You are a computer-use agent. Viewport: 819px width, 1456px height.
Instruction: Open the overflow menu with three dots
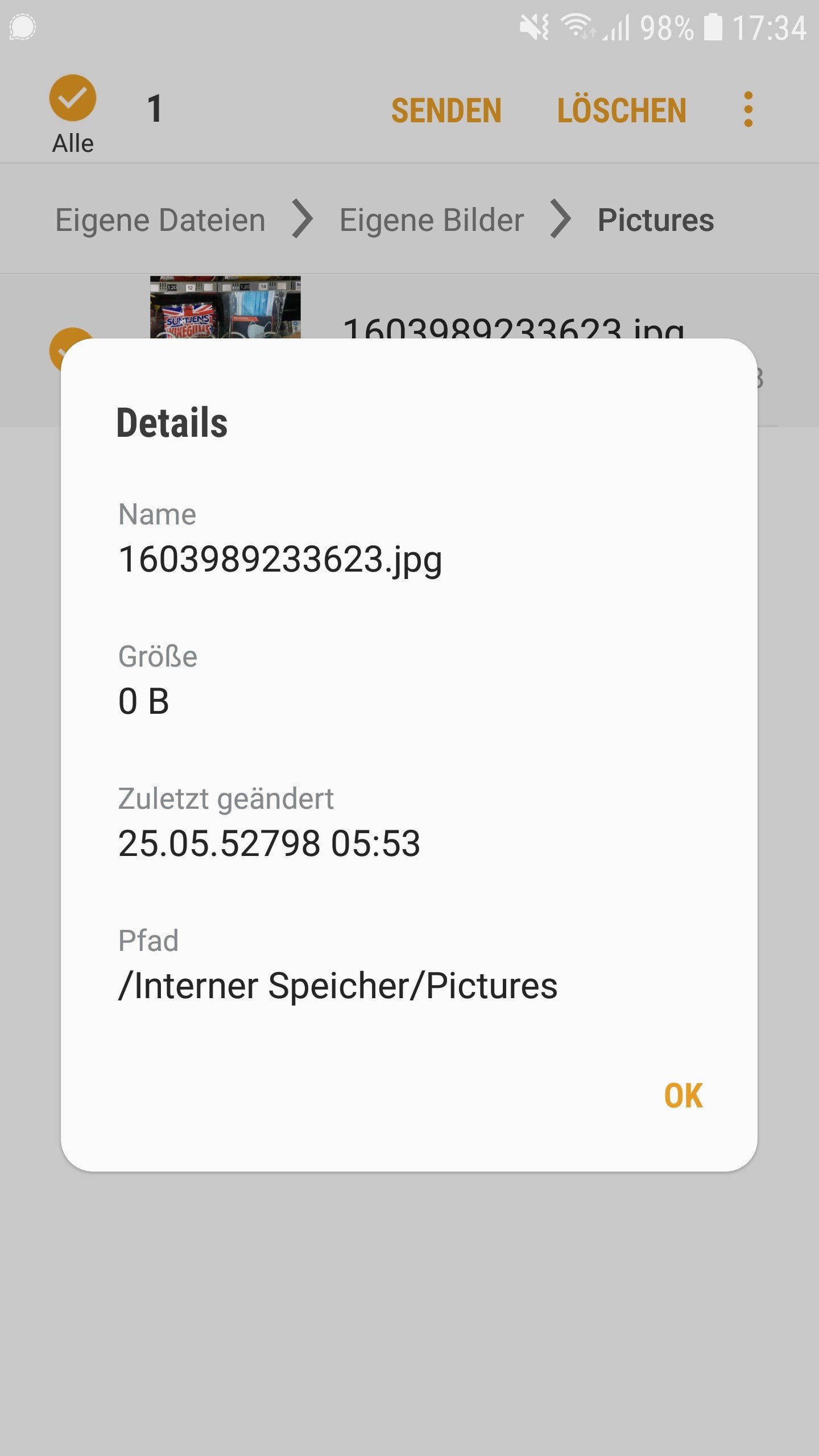click(x=747, y=108)
